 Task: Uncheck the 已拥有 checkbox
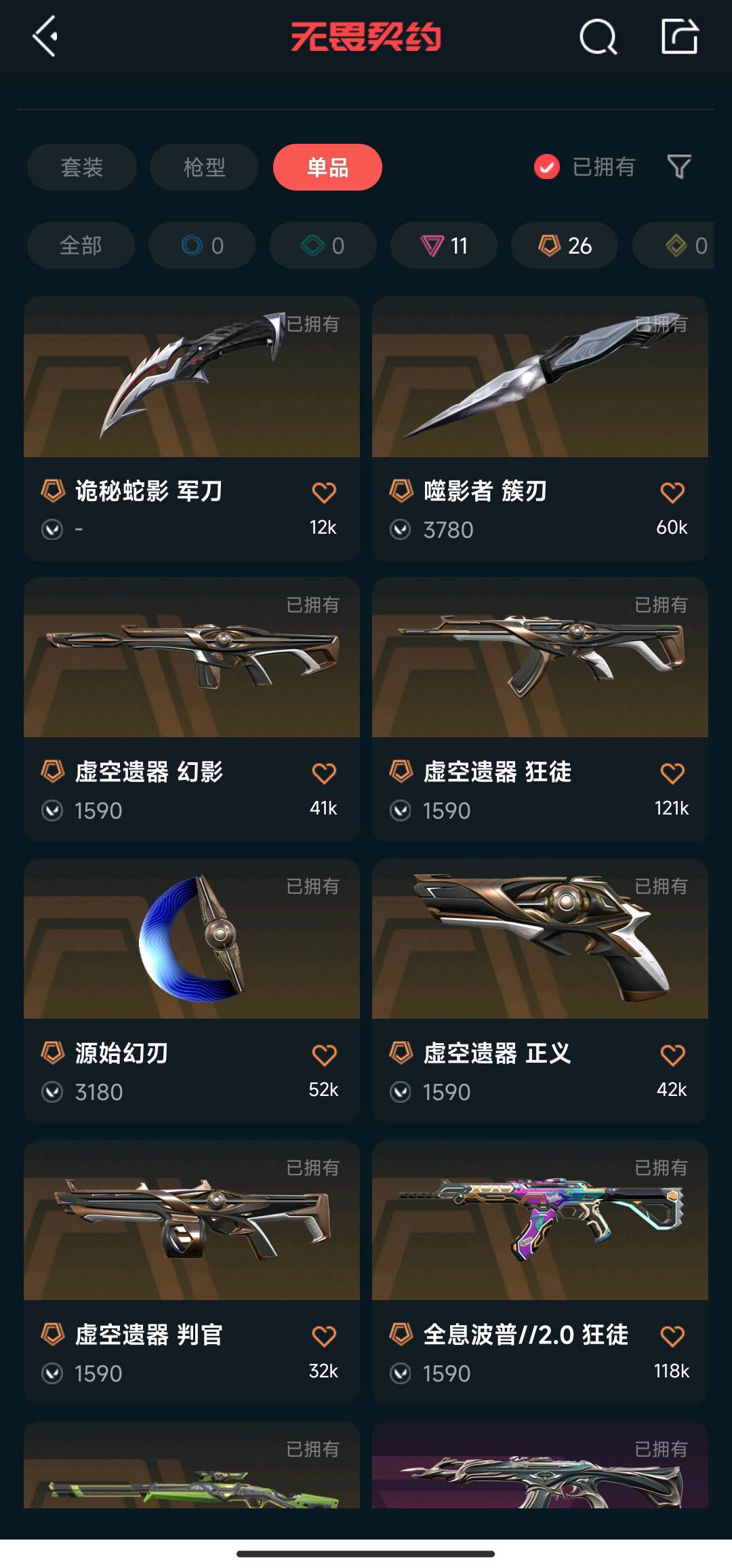[547, 167]
